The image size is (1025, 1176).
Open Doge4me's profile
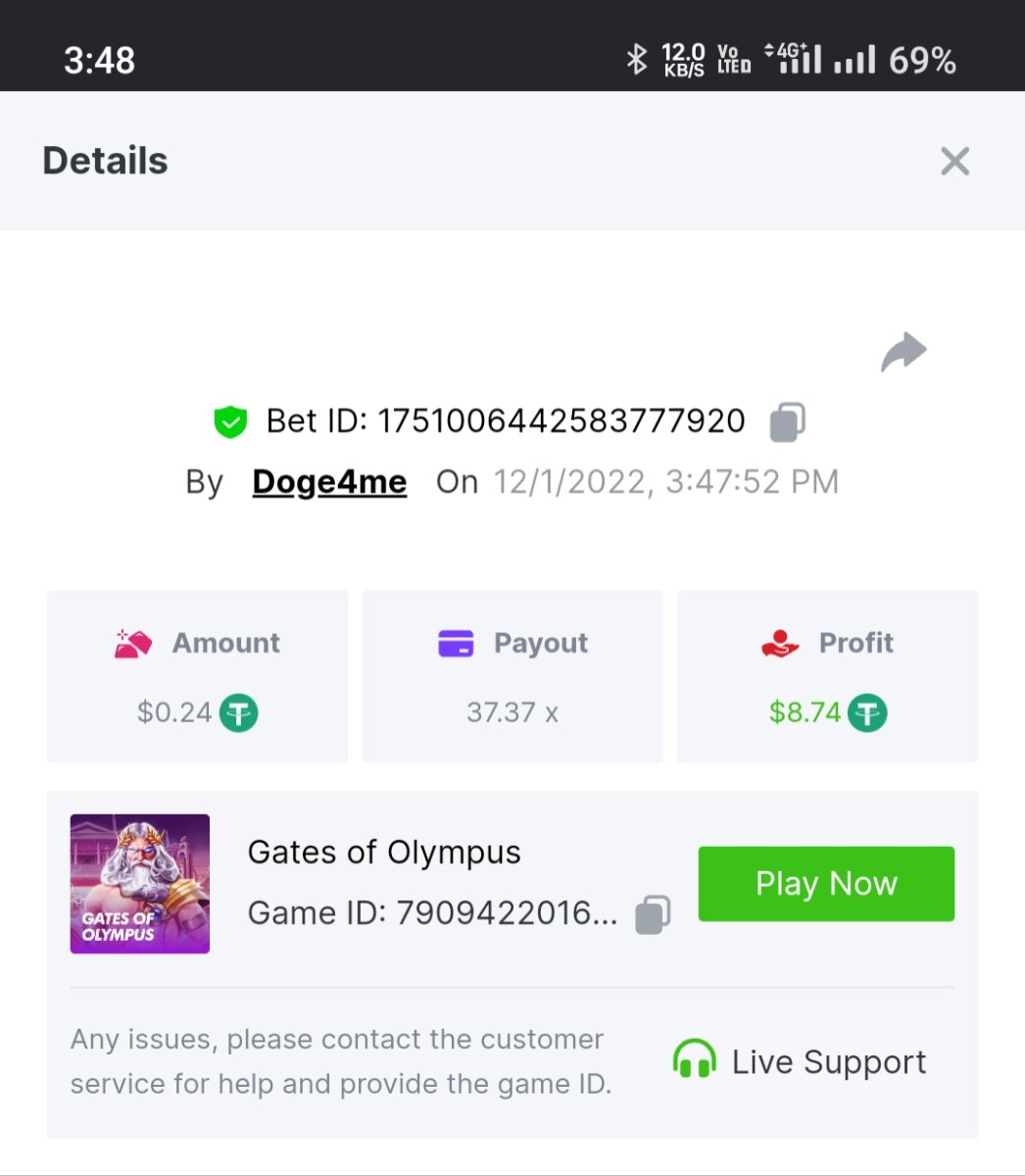329,482
